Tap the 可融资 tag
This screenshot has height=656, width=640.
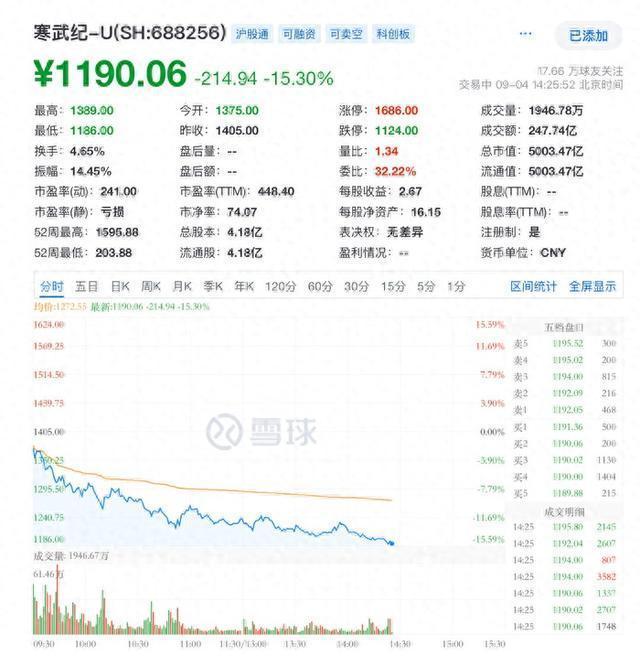click(x=299, y=34)
